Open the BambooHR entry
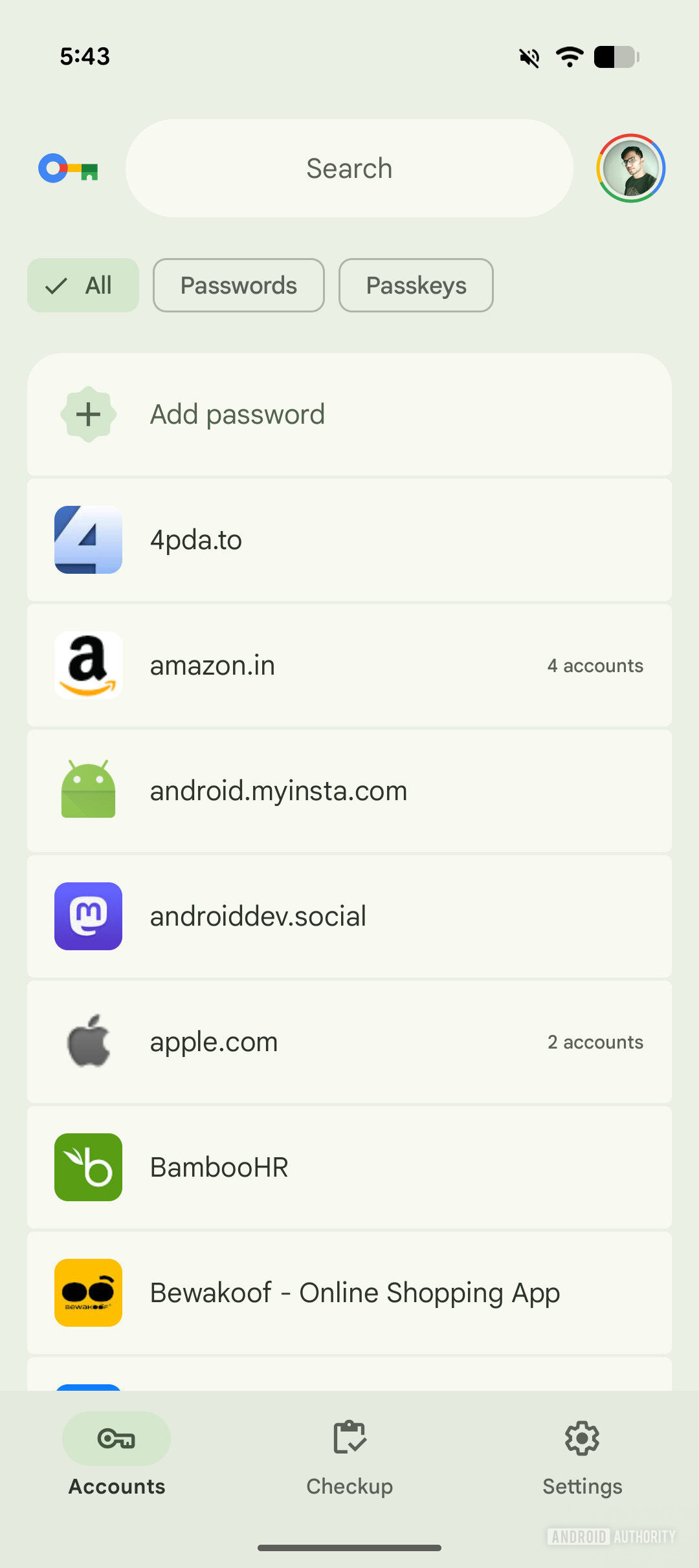The height and width of the screenshot is (1568, 699). (x=349, y=1168)
